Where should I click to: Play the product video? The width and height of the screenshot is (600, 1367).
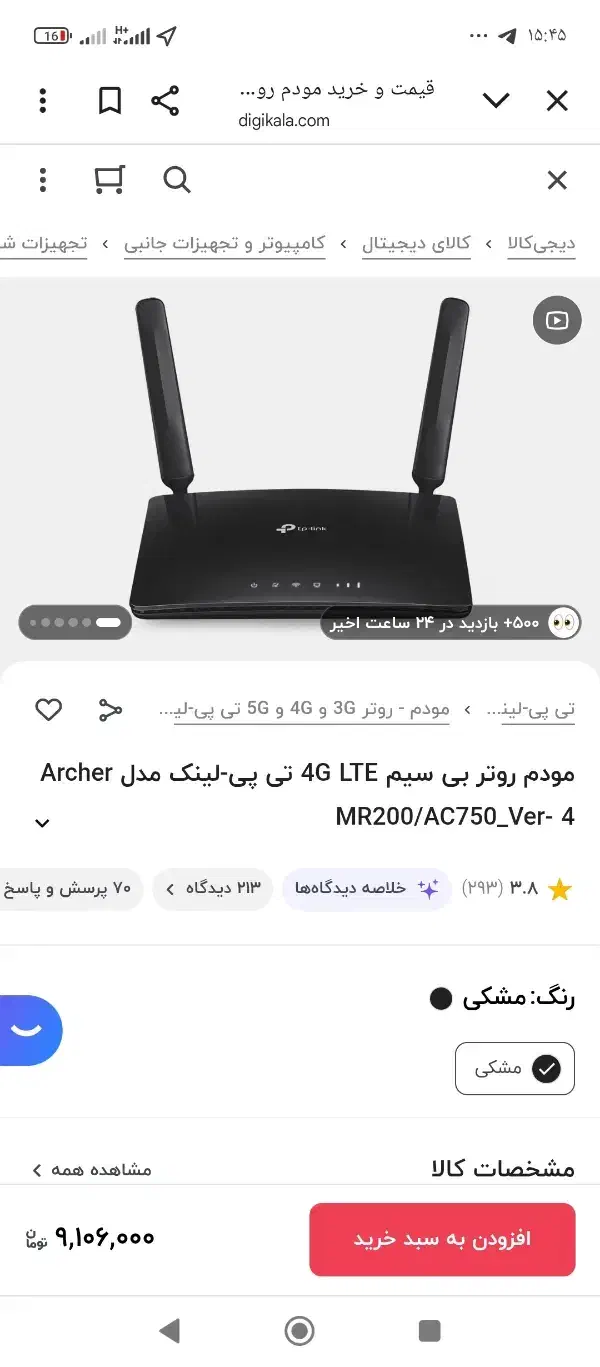tap(557, 321)
